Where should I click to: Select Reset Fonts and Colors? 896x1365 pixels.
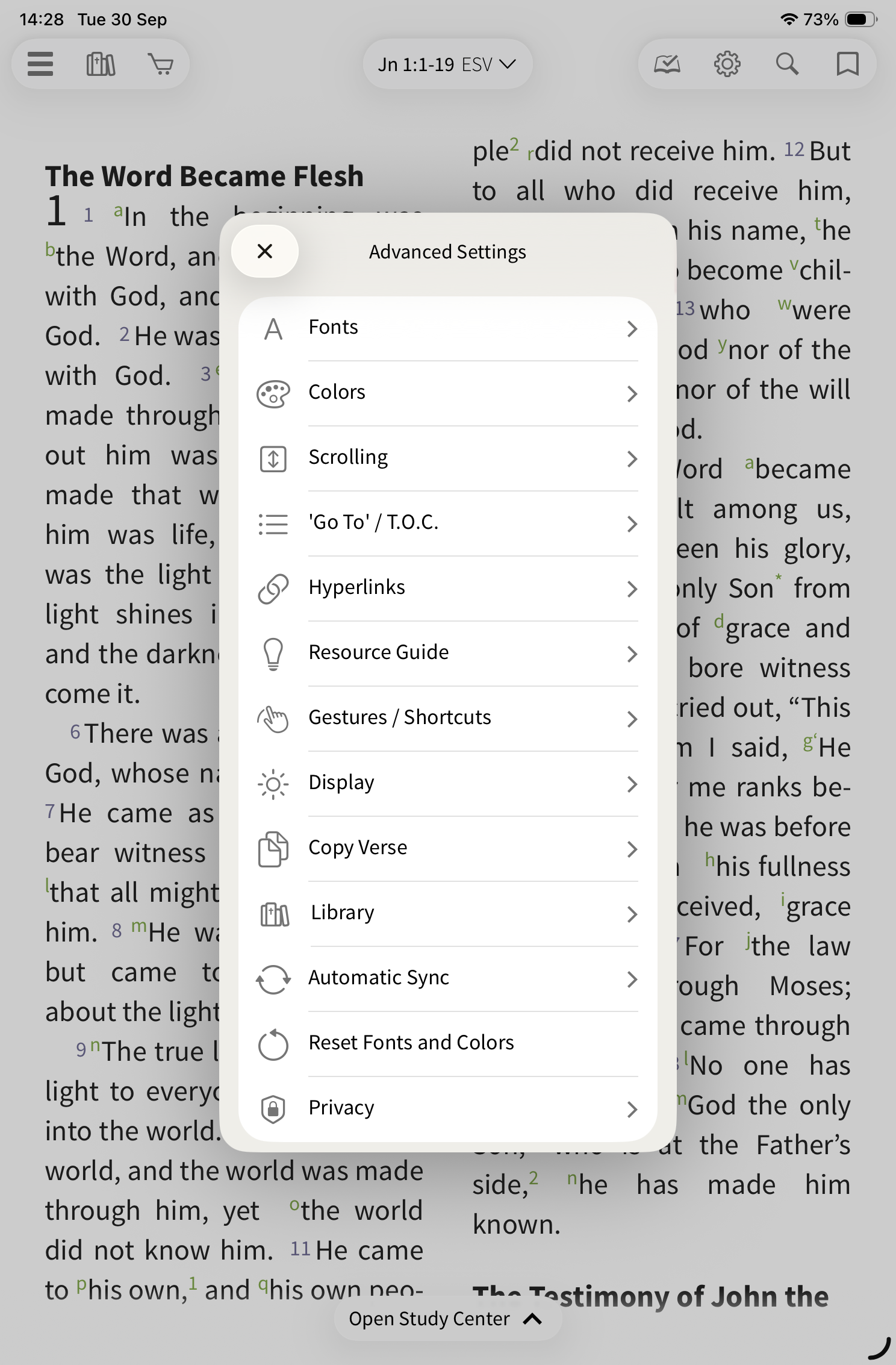pyautogui.click(x=447, y=1043)
